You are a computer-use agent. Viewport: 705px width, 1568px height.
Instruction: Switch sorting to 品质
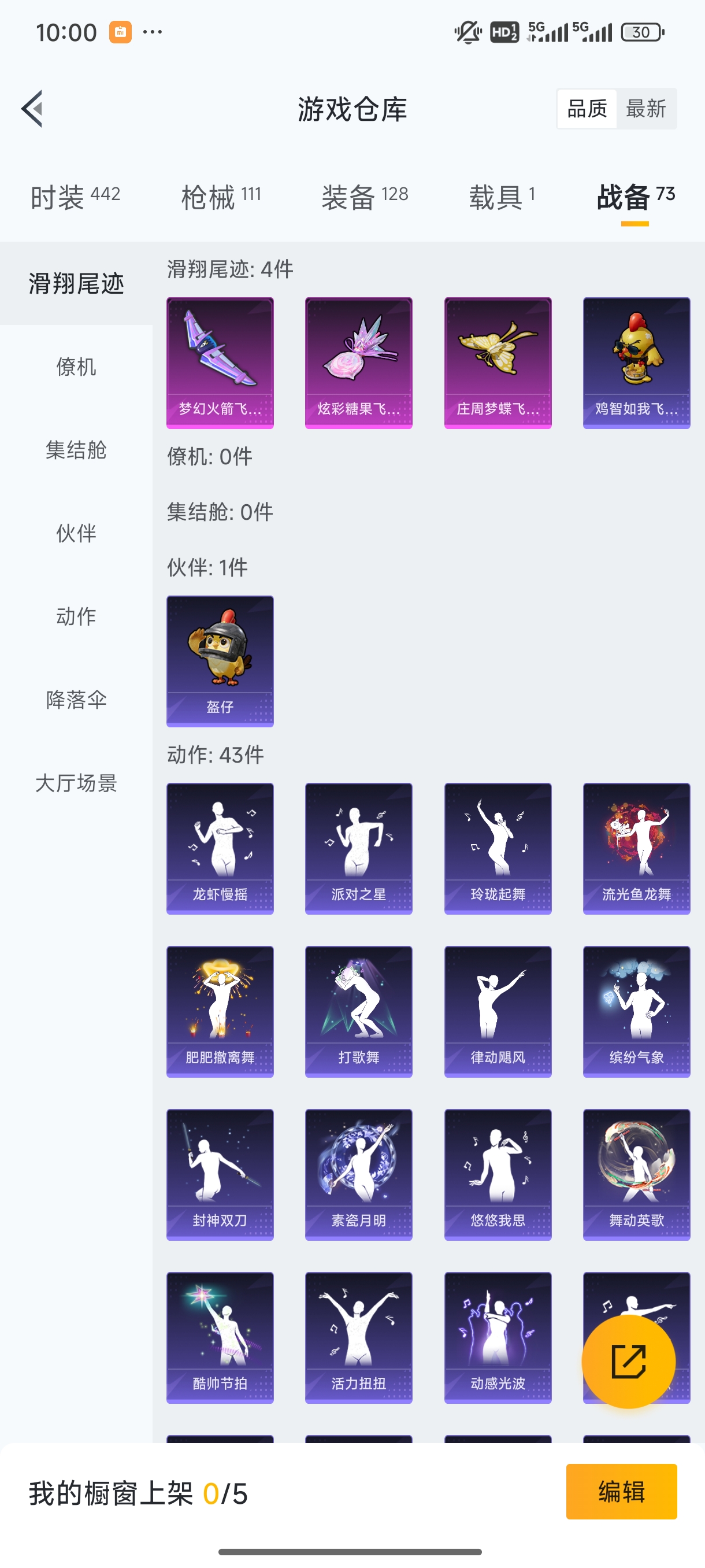pos(588,108)
